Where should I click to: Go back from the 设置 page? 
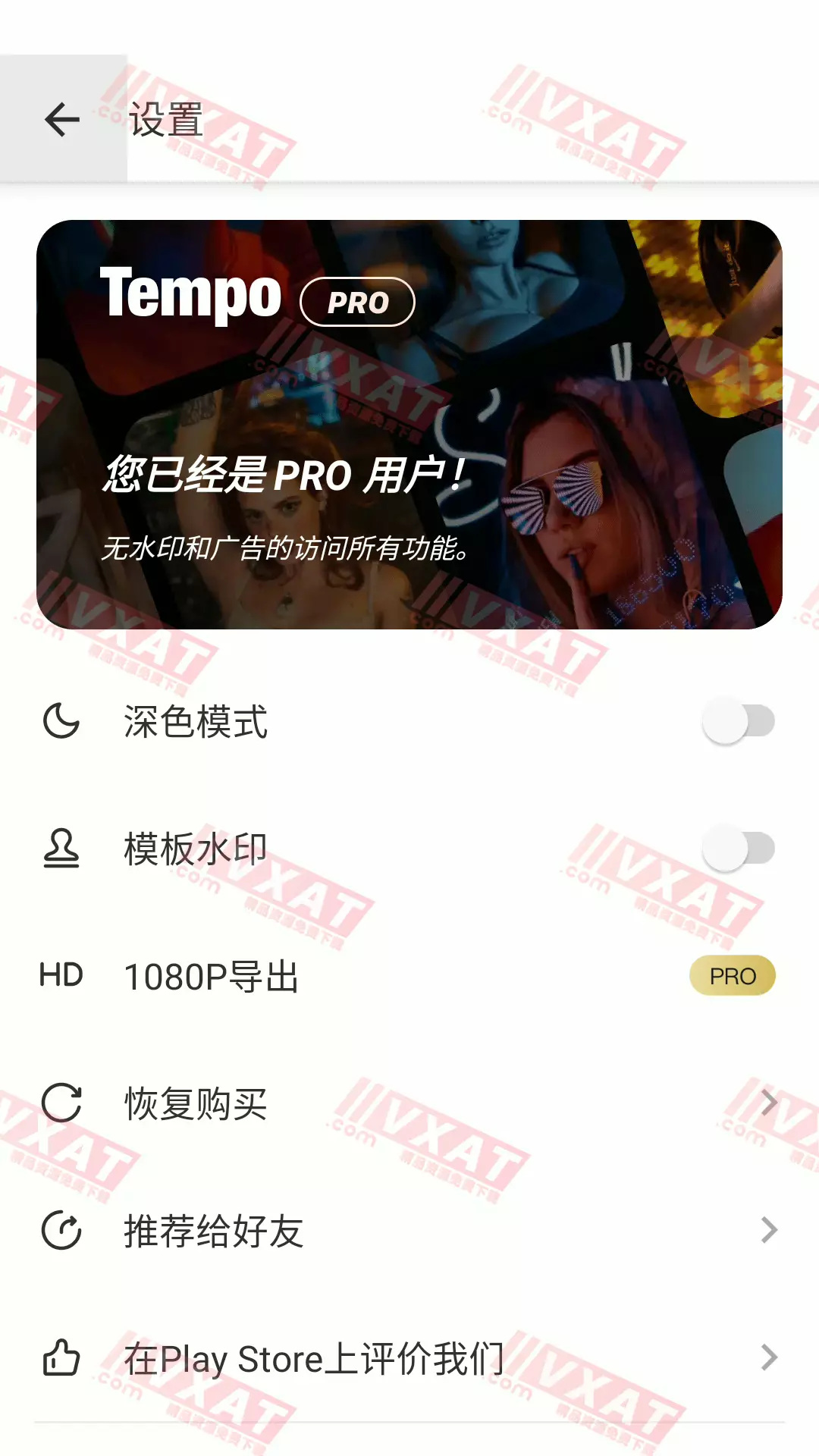coord(62,119)
